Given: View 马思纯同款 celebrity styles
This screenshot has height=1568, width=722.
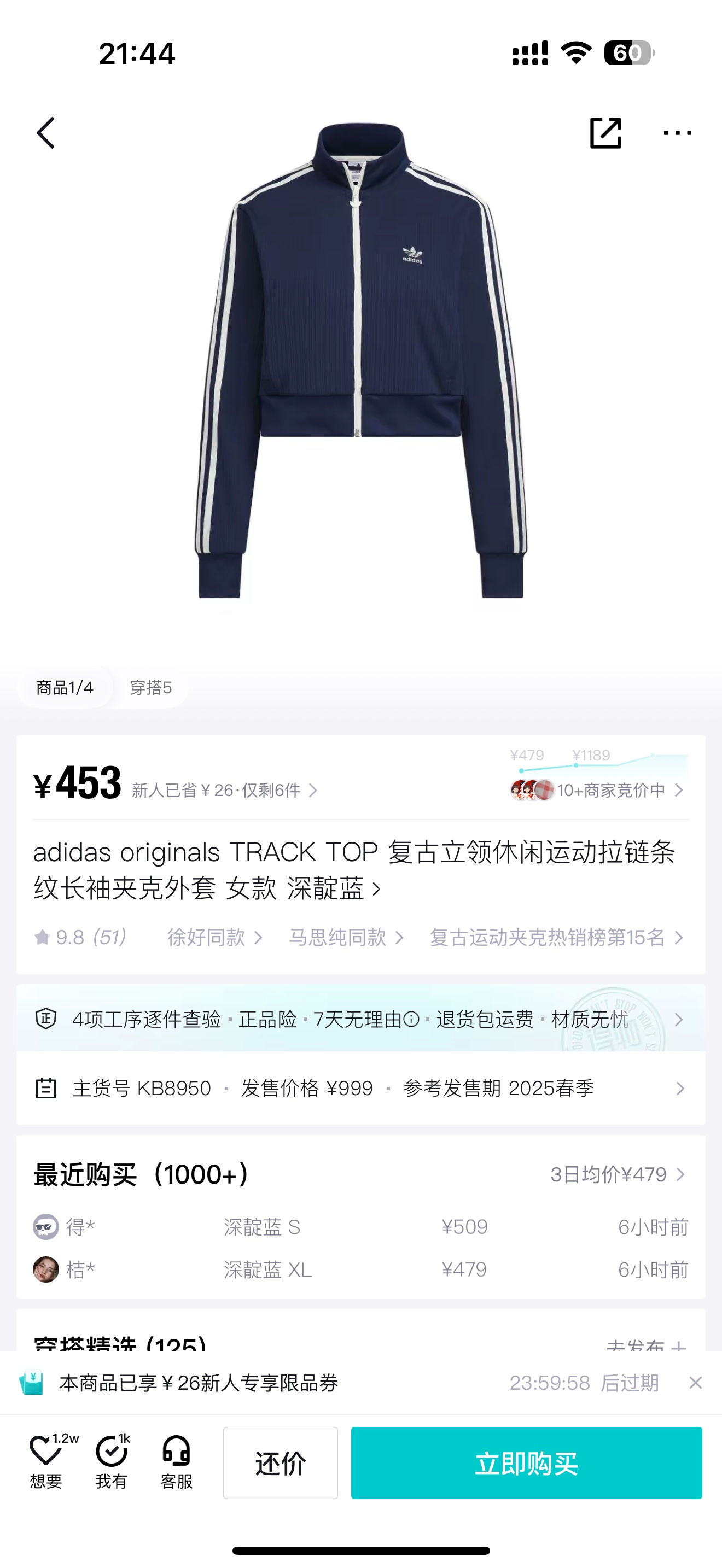Looking at the screenshot, I should coord(345,938).
